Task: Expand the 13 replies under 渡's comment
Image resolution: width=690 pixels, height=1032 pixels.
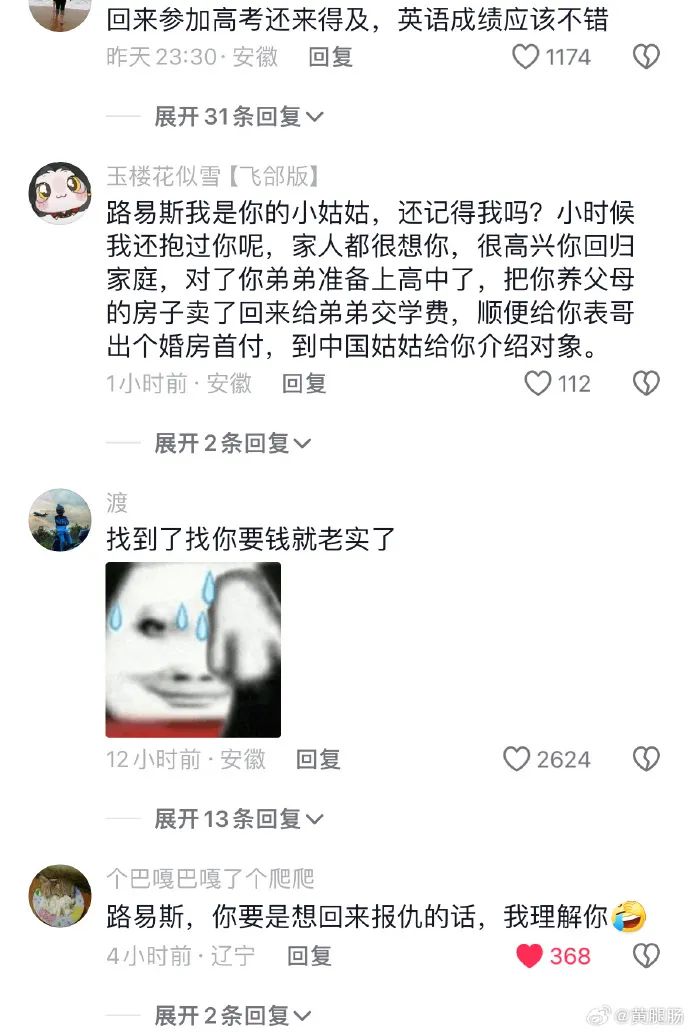Action: (x=238, y=819)
